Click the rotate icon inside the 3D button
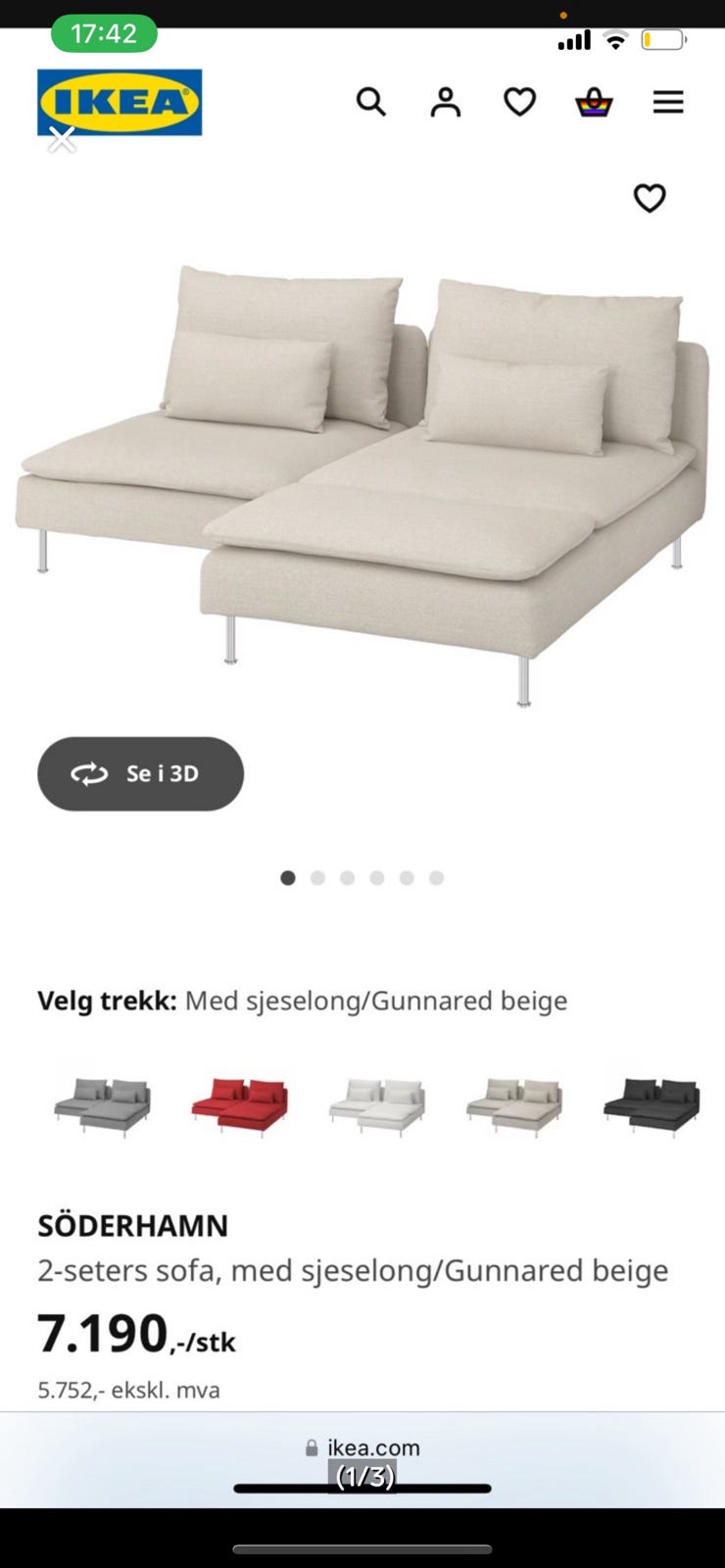 click(89, 773)
